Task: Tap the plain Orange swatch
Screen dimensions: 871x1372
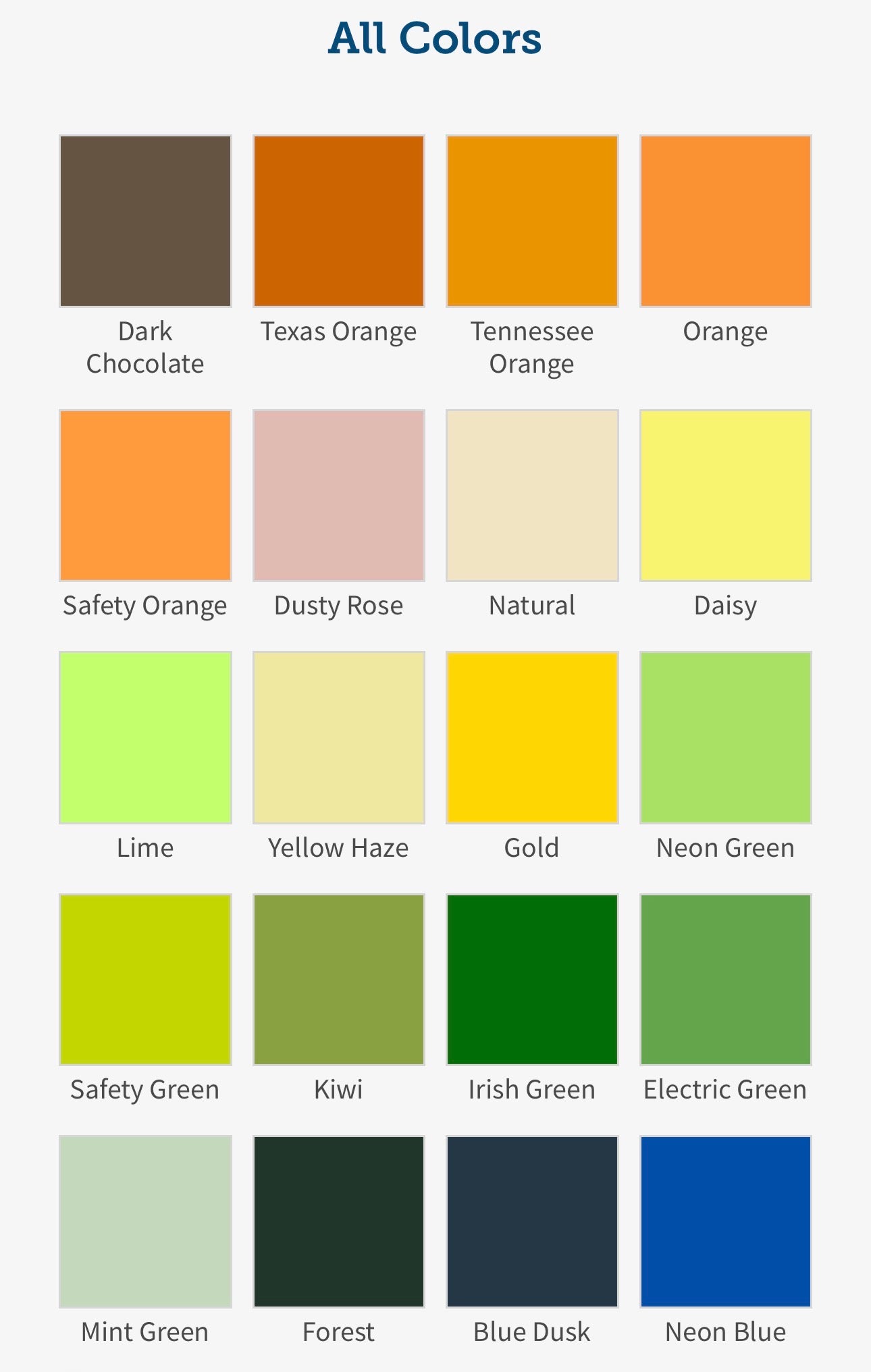Action: [x=726, y=221]
